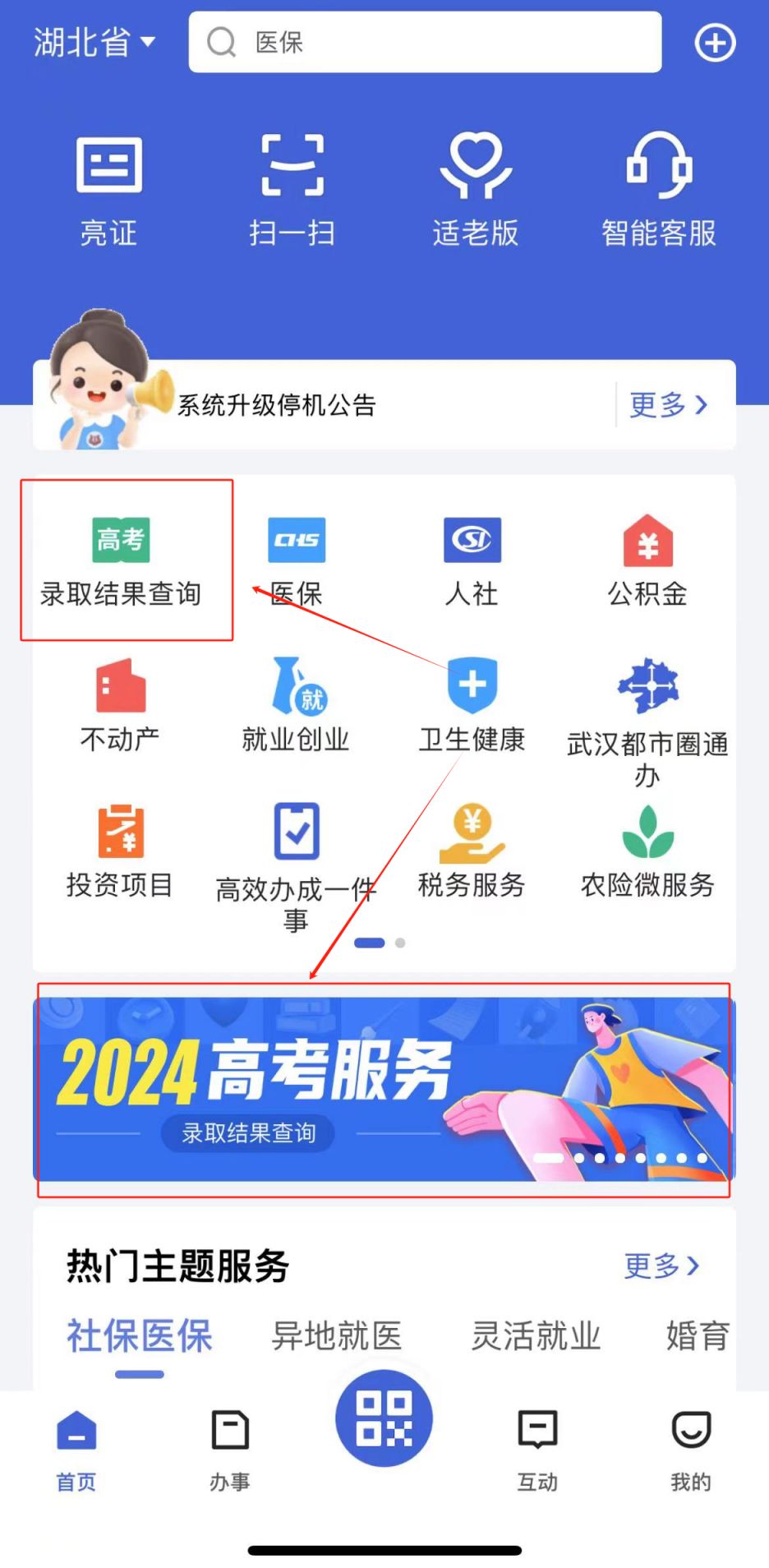
Task: Open 卫生健康 service
Action: coord(472,705)
